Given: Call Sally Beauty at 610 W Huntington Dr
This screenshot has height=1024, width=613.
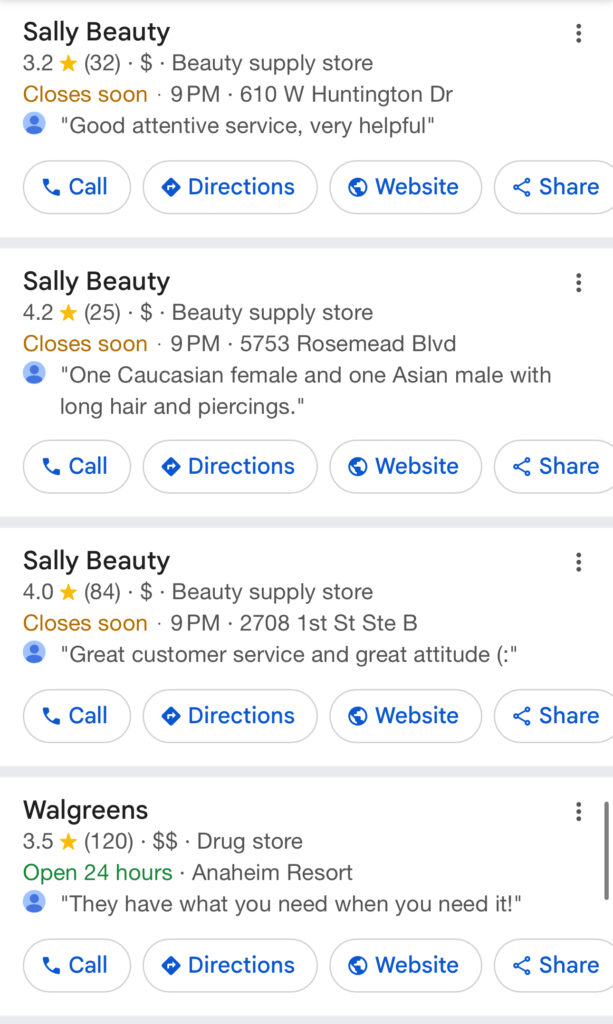Looking at the screenshot, I should click(76, 187).
